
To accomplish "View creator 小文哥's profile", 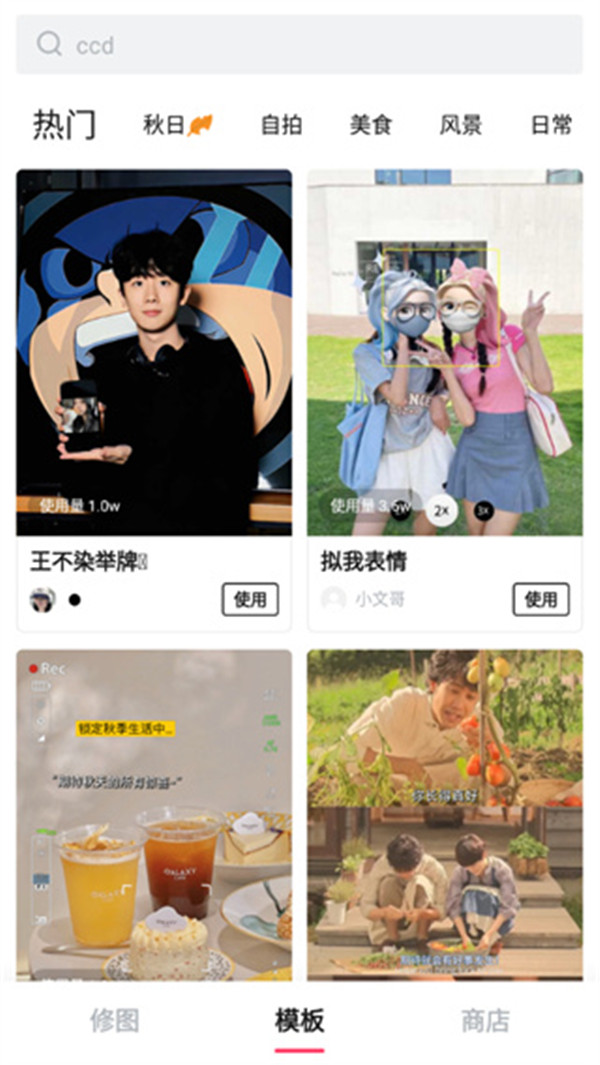I will point(372,599).
